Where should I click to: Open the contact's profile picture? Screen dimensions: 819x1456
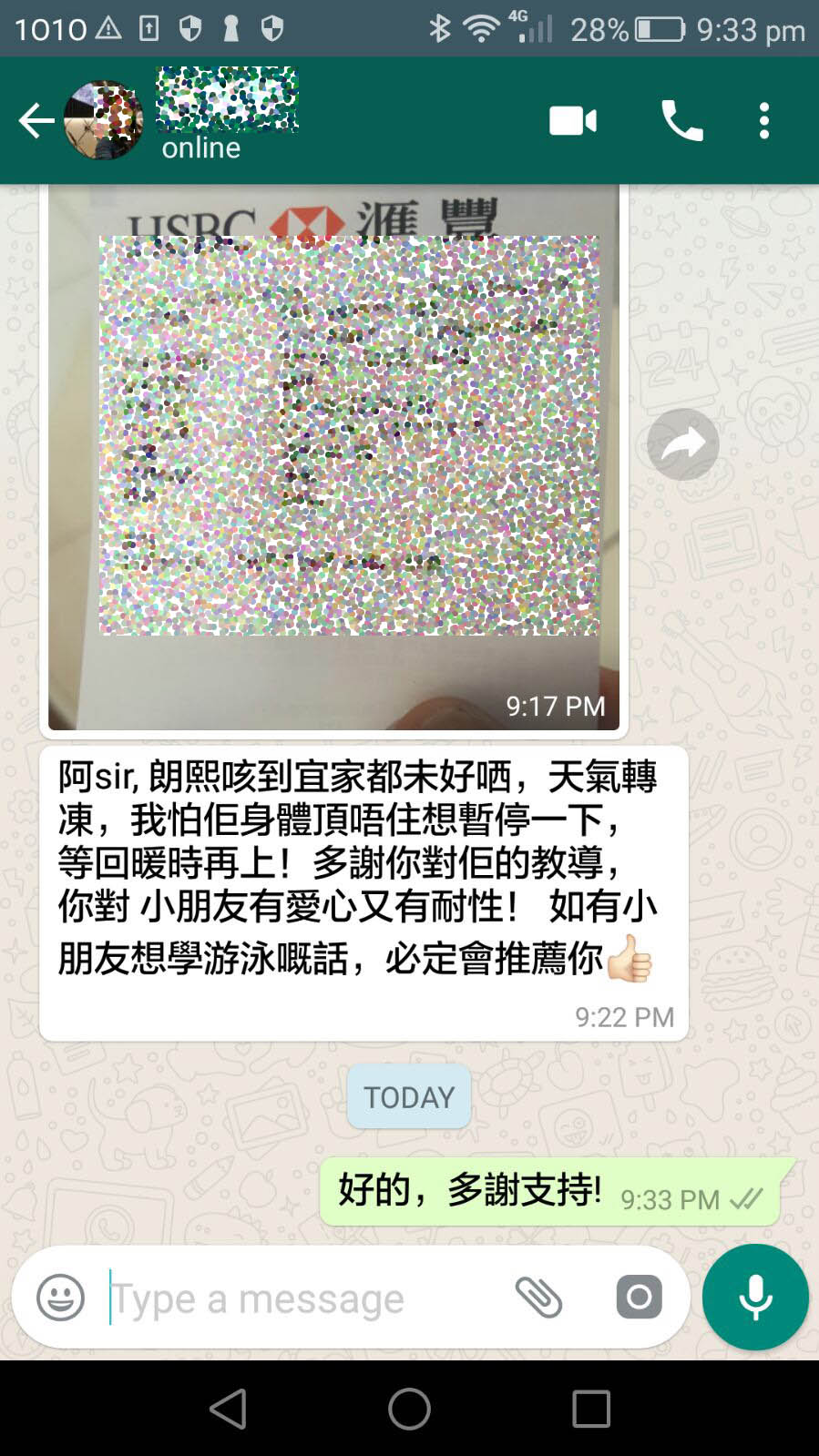103,120
